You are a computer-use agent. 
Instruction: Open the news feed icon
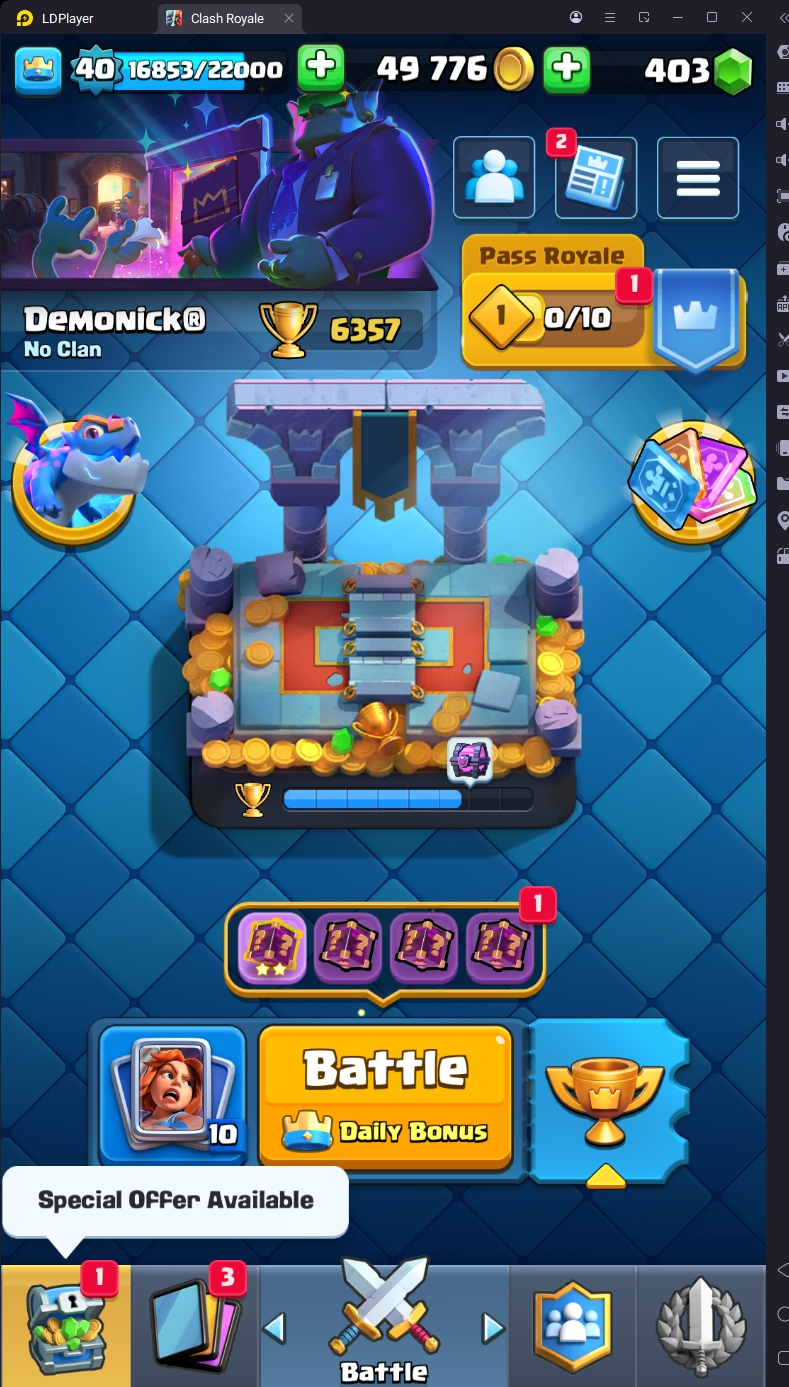(x=596, y=178)
